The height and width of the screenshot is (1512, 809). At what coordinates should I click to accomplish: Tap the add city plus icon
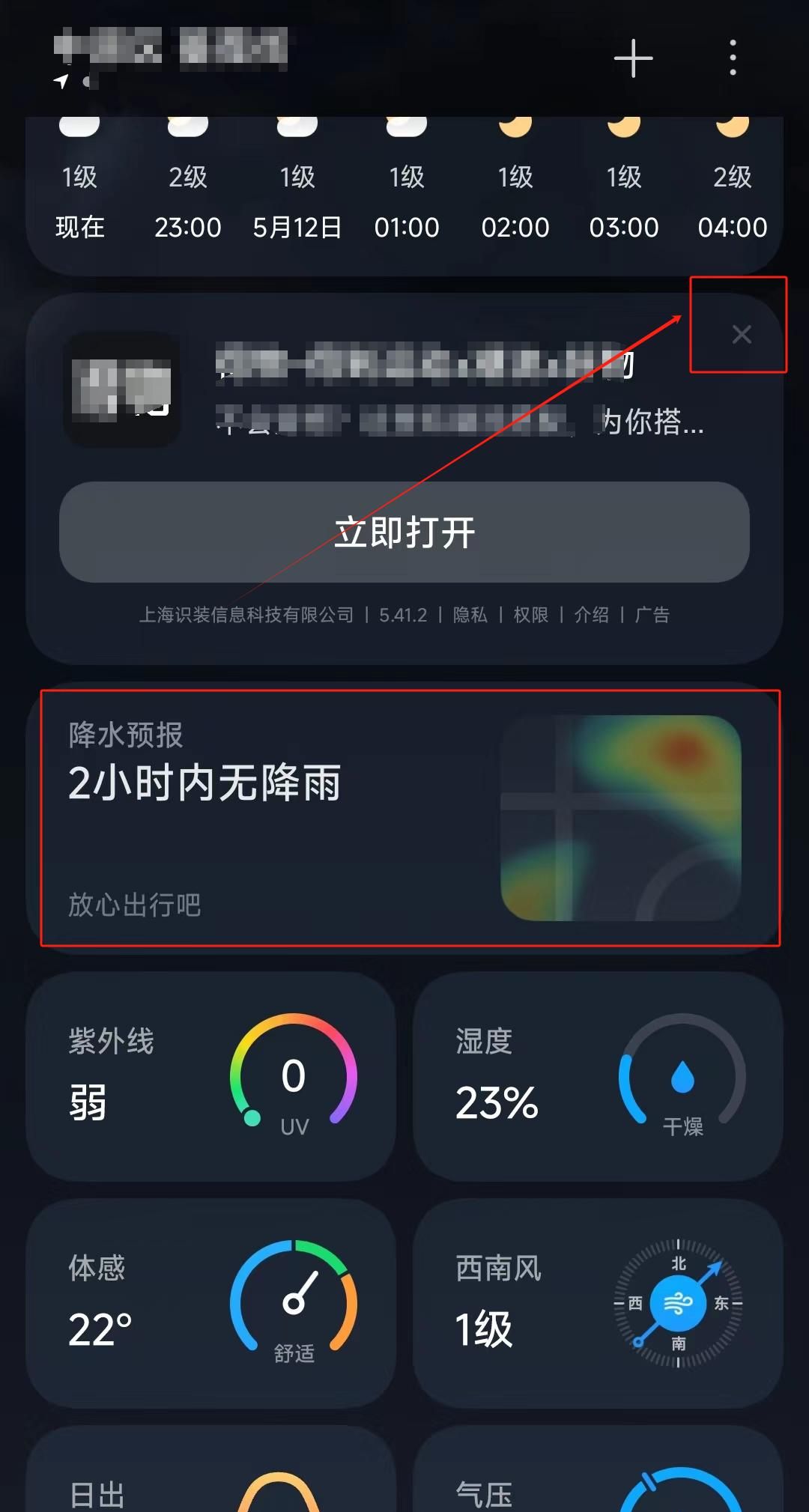point(633,58)
